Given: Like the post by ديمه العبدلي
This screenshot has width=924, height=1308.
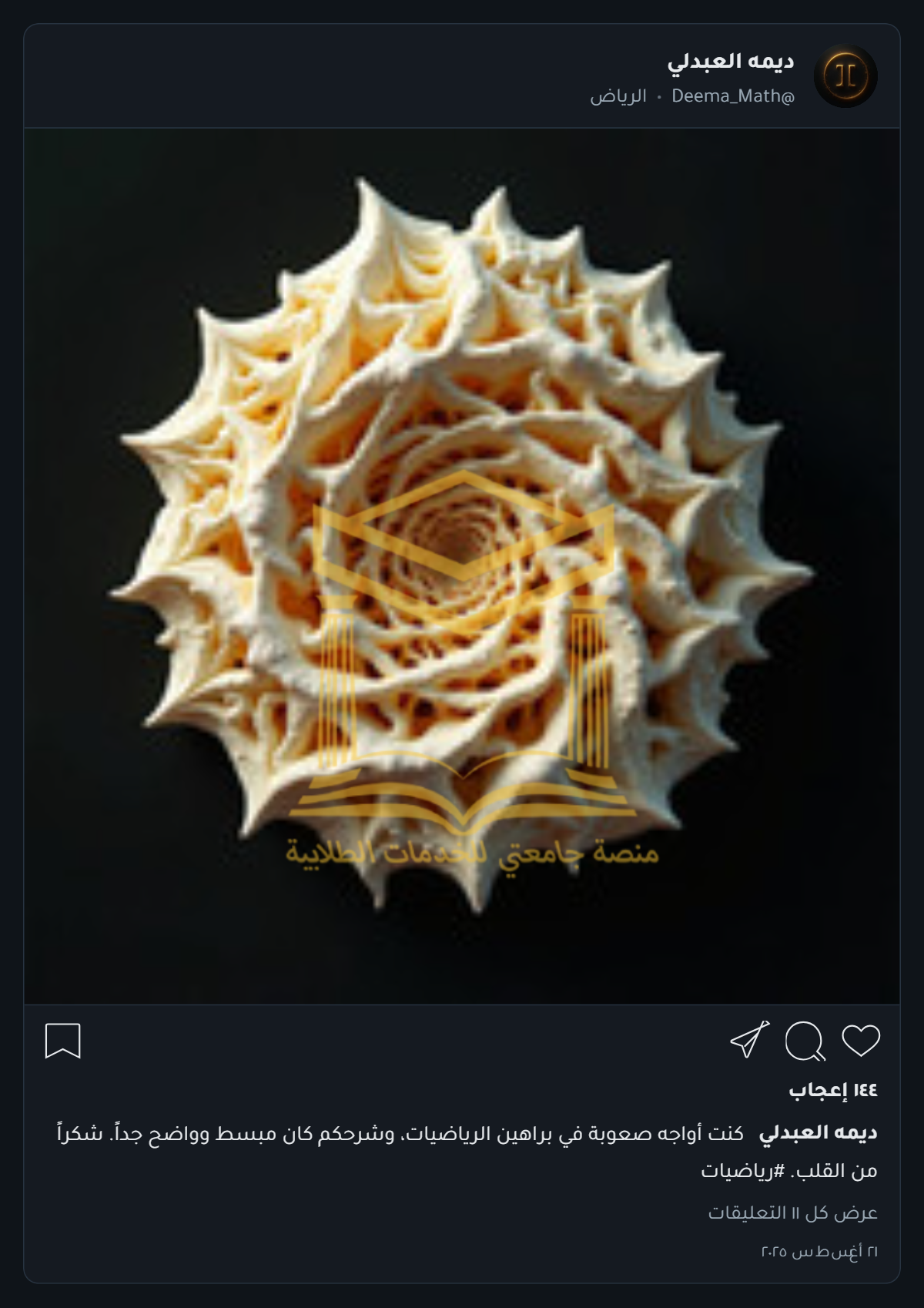Looking at the screenshot, I should [860, 1041].
